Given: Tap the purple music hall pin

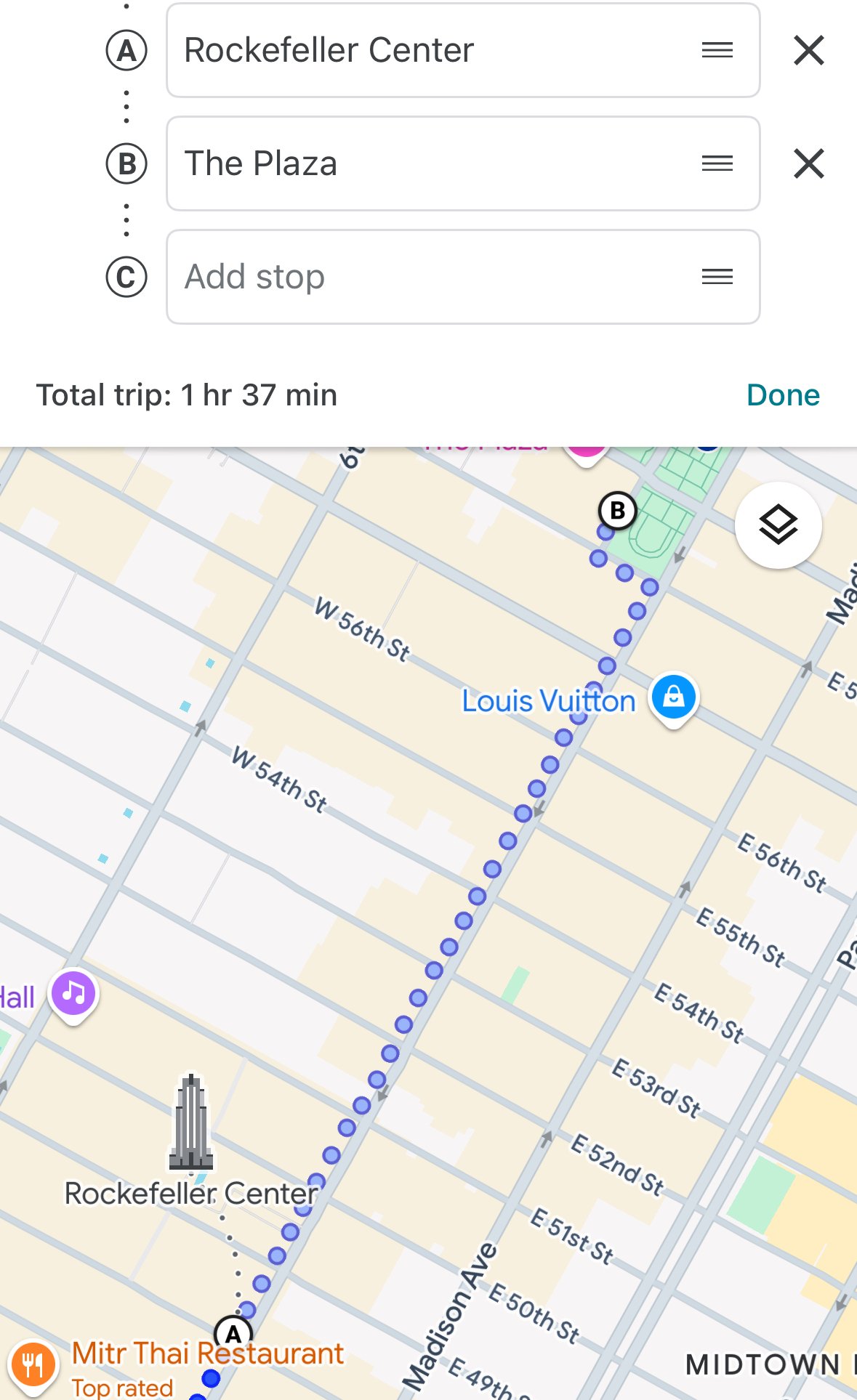Looking at the screenshot, I should pos(73,995).
